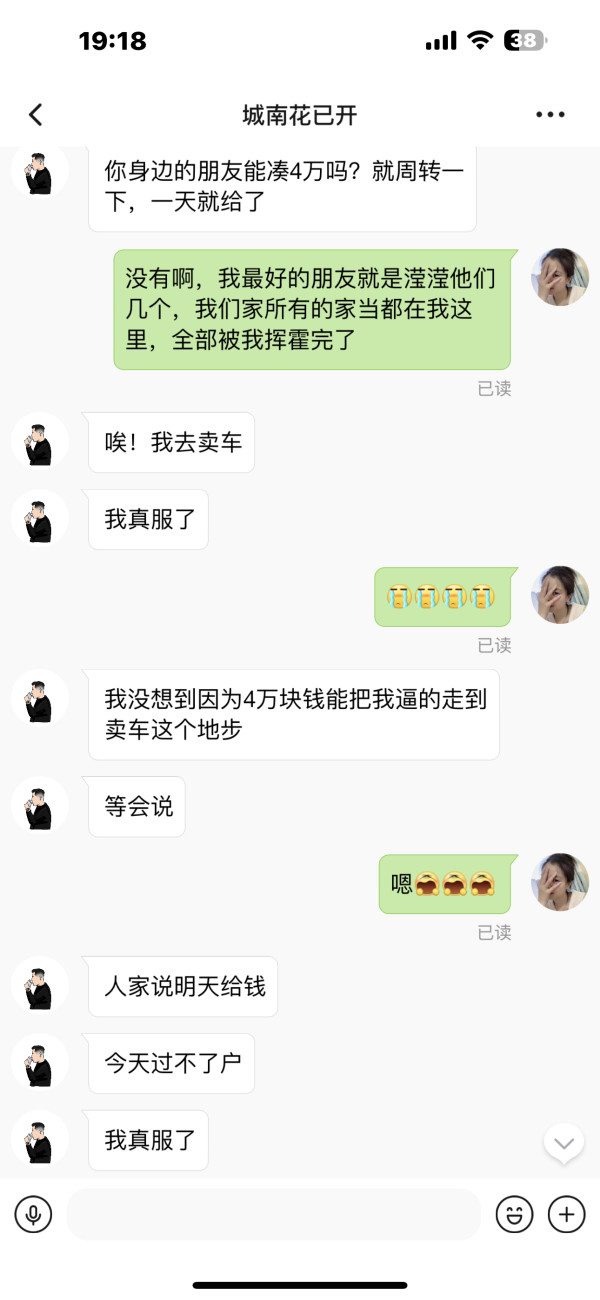Open the plus attachments menu
Viewport: 600px width, 1300px height.
(x=567, y=1214)
